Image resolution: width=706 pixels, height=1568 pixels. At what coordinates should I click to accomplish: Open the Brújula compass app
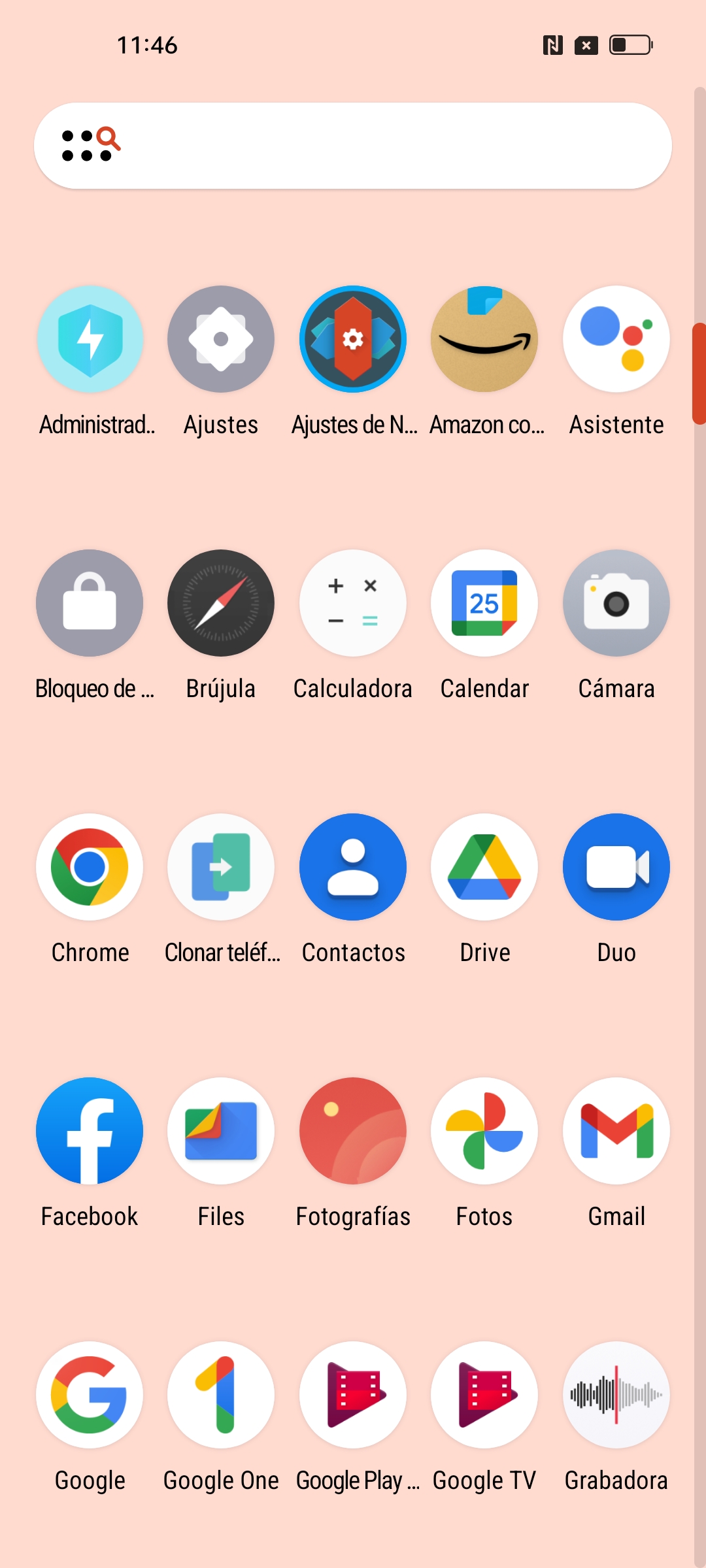221,603
